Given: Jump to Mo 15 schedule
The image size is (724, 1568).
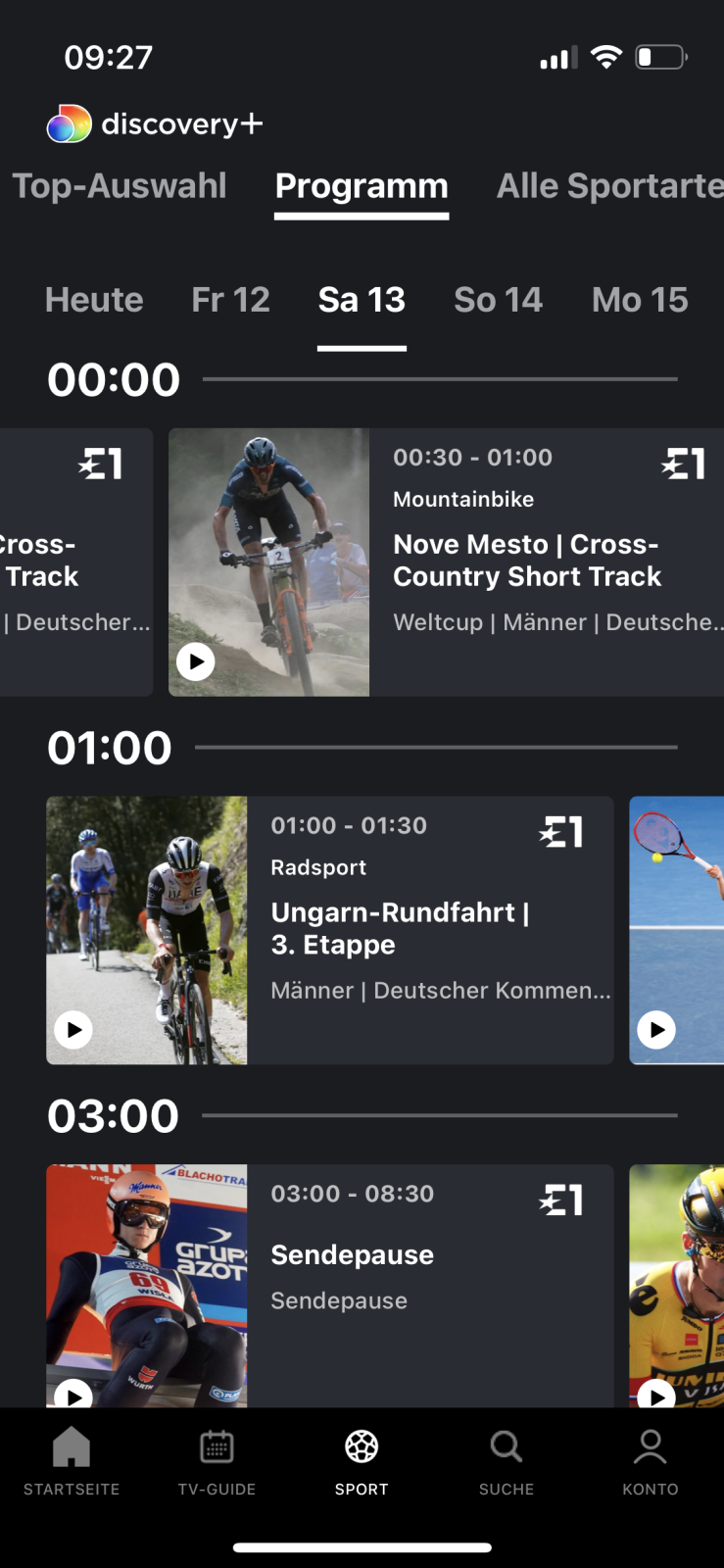Looking at the screenshot, I should (x=640, y=300).
